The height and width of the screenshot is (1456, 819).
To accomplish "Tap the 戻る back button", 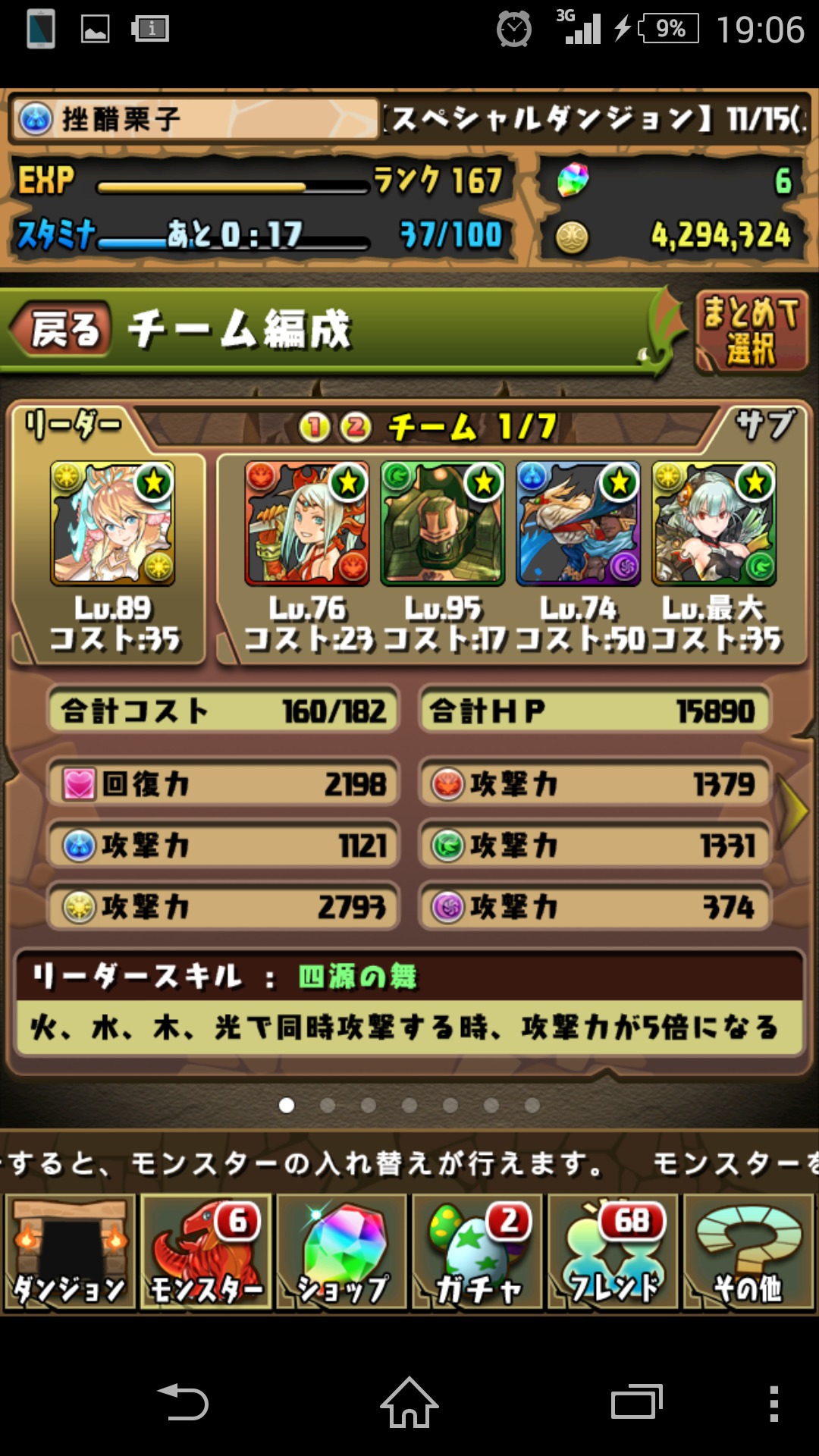I will pos(64,330).
